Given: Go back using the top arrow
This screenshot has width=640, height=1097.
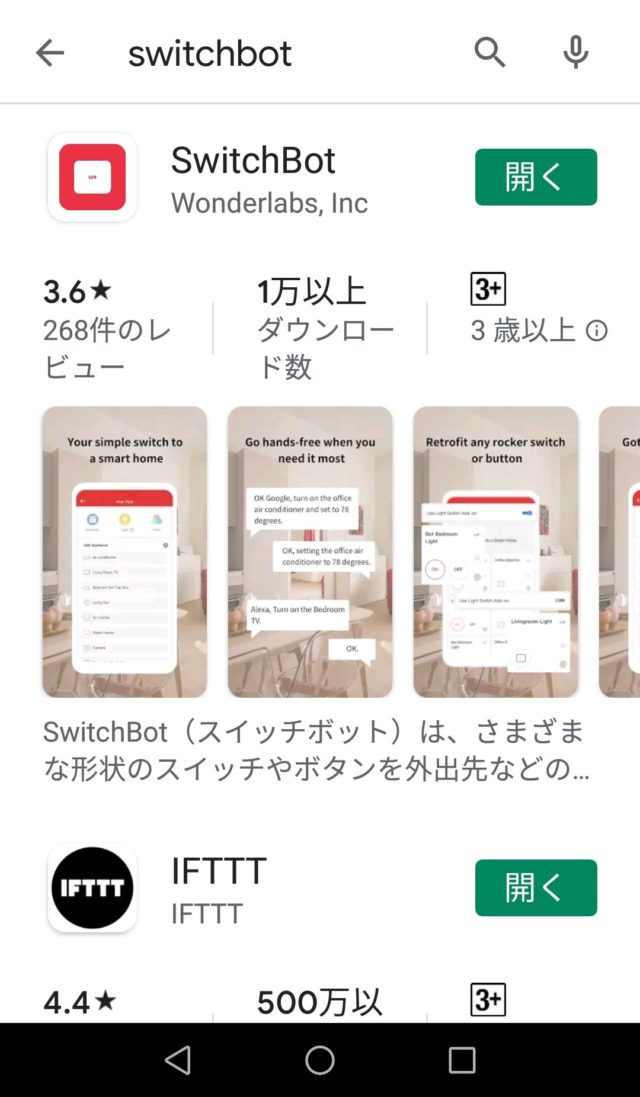Looking at the screenshot, I should (x=50, y=53).
